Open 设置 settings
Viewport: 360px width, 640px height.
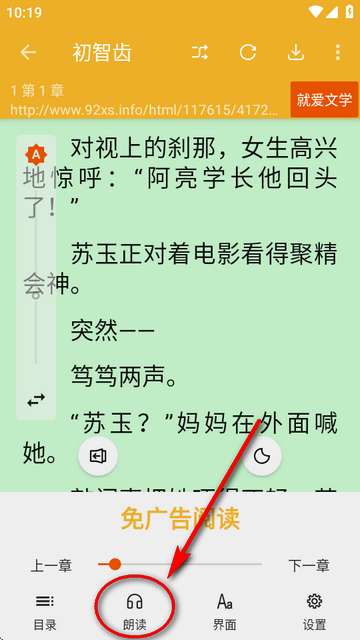[x=315, y=612]
